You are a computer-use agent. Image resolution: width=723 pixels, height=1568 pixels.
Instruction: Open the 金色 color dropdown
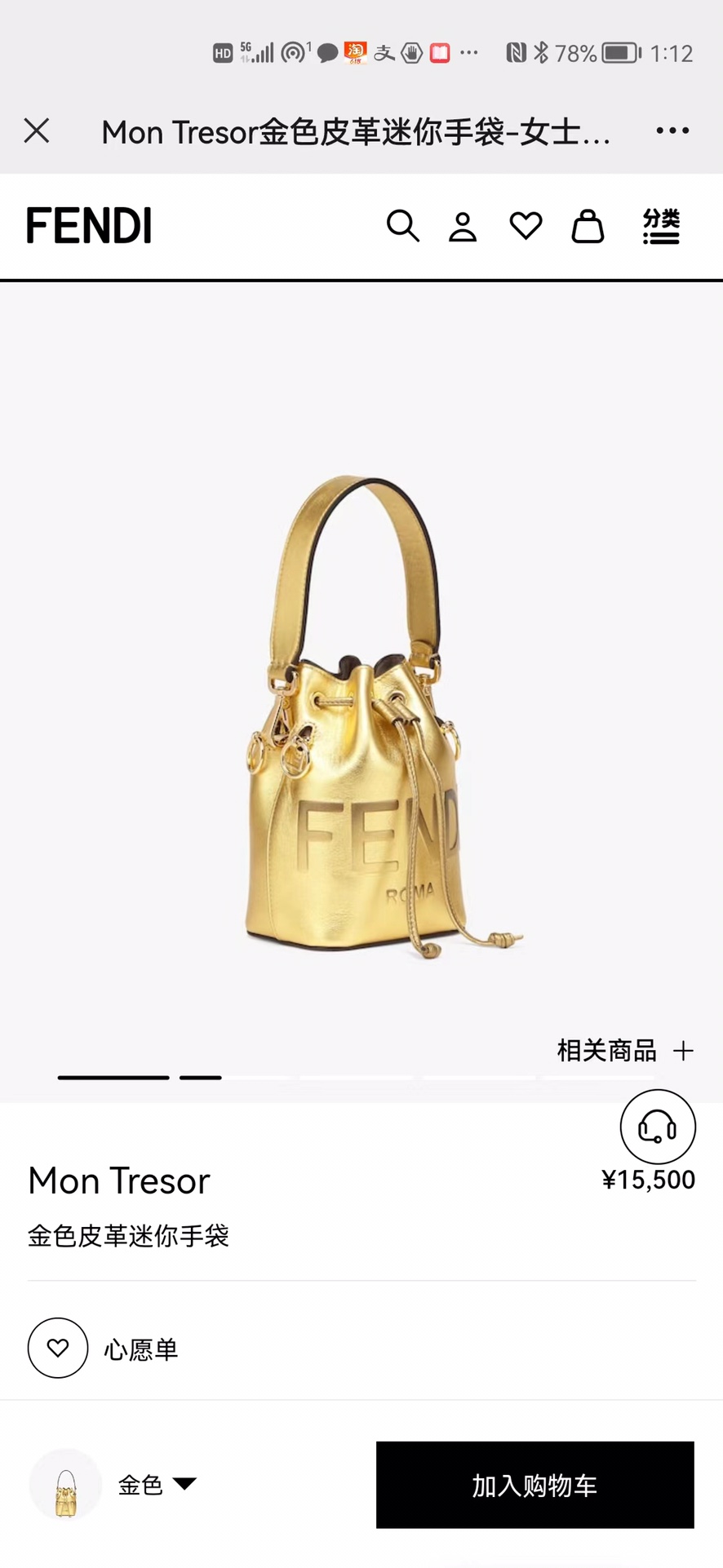pyautogui.click(x=157, y=1485)
